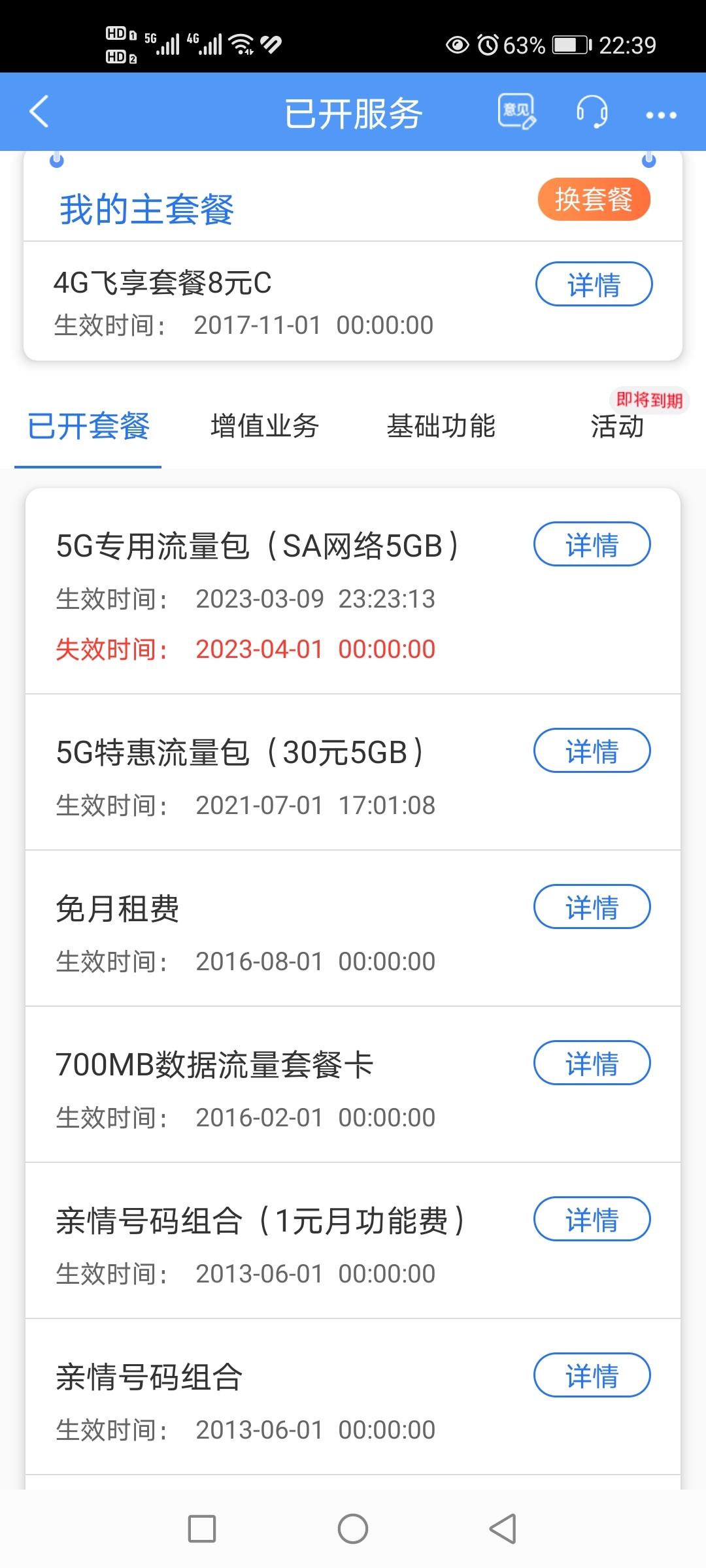Switch to the 增值业务 tab
Viewport: 706px width, 1568px height.
tap(265, 426)
